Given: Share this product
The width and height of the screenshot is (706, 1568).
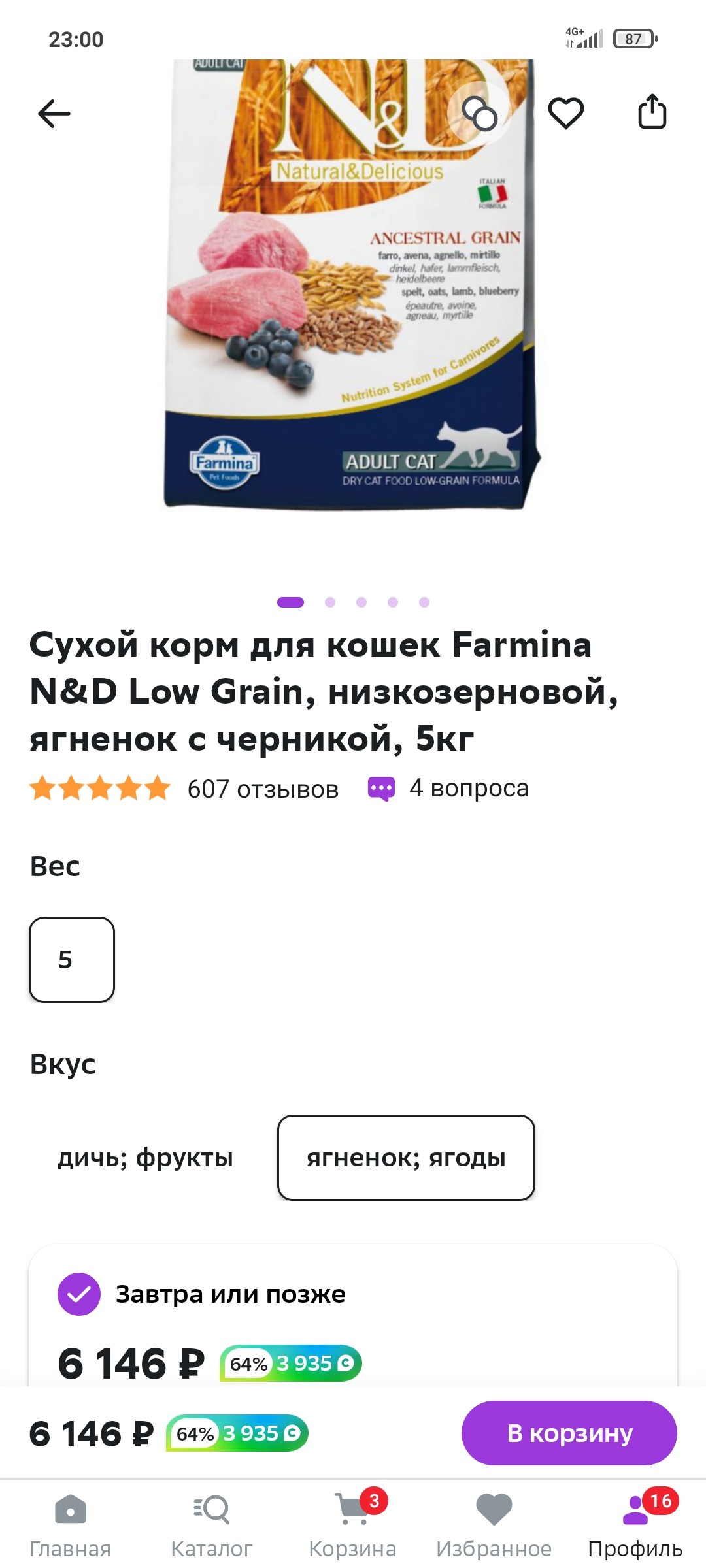Looking at the screenshot, I should pos(652,112).
